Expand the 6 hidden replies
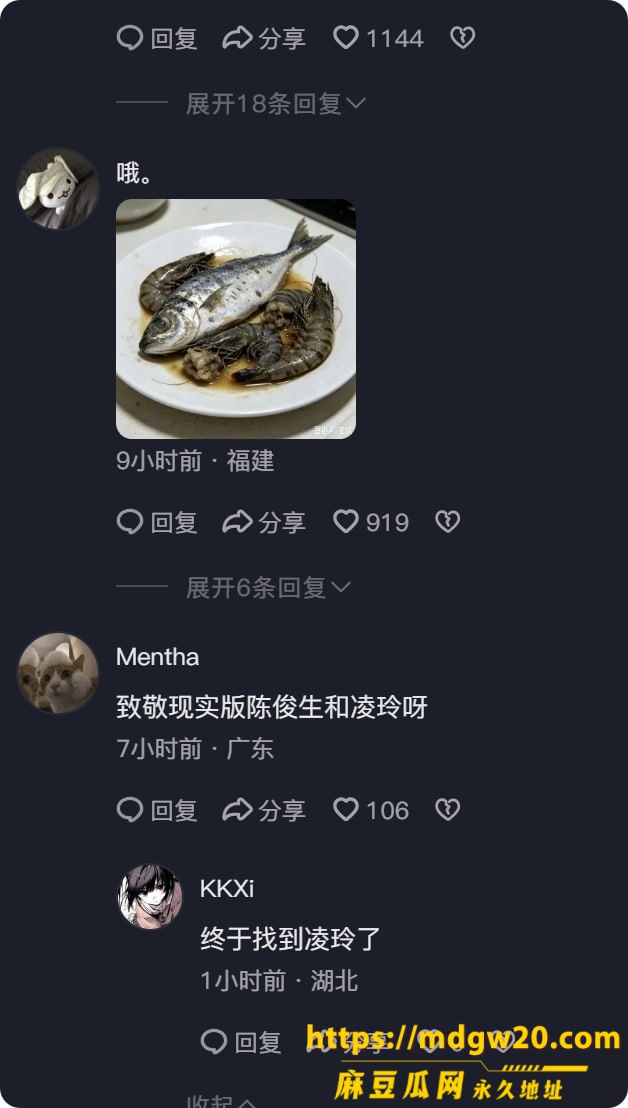 point(268,587)
